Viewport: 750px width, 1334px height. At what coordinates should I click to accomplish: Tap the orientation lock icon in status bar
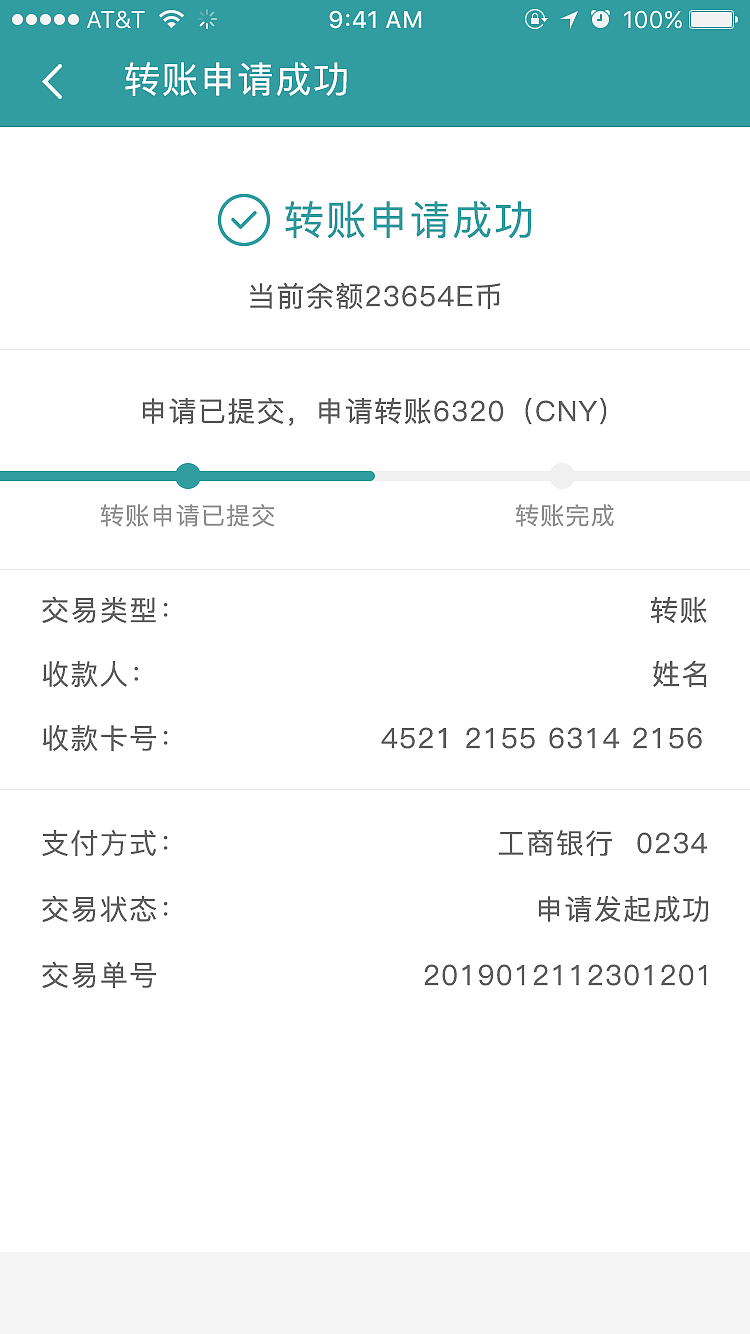536,18
